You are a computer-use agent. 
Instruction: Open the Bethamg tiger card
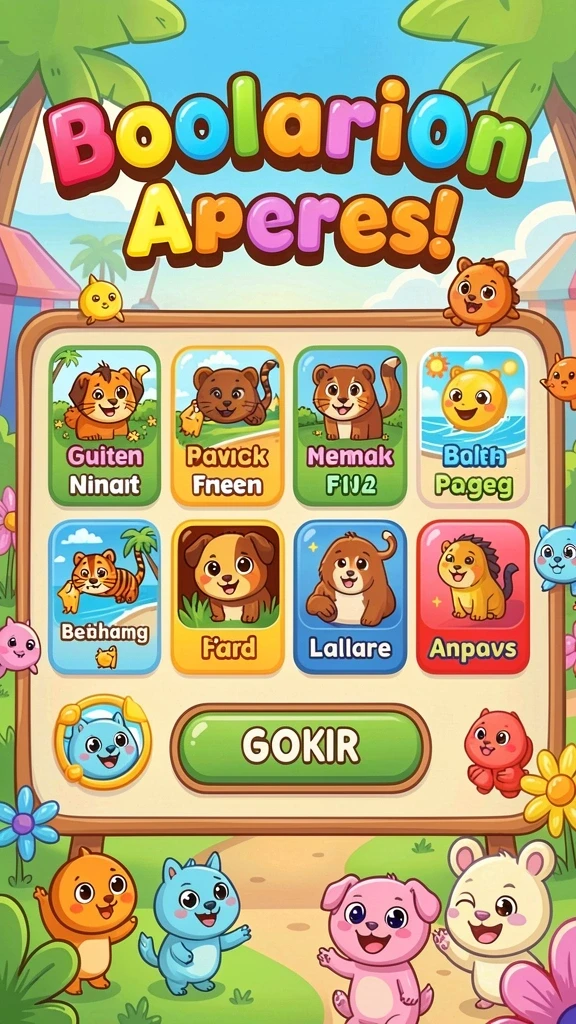click(x=104, y=597)
